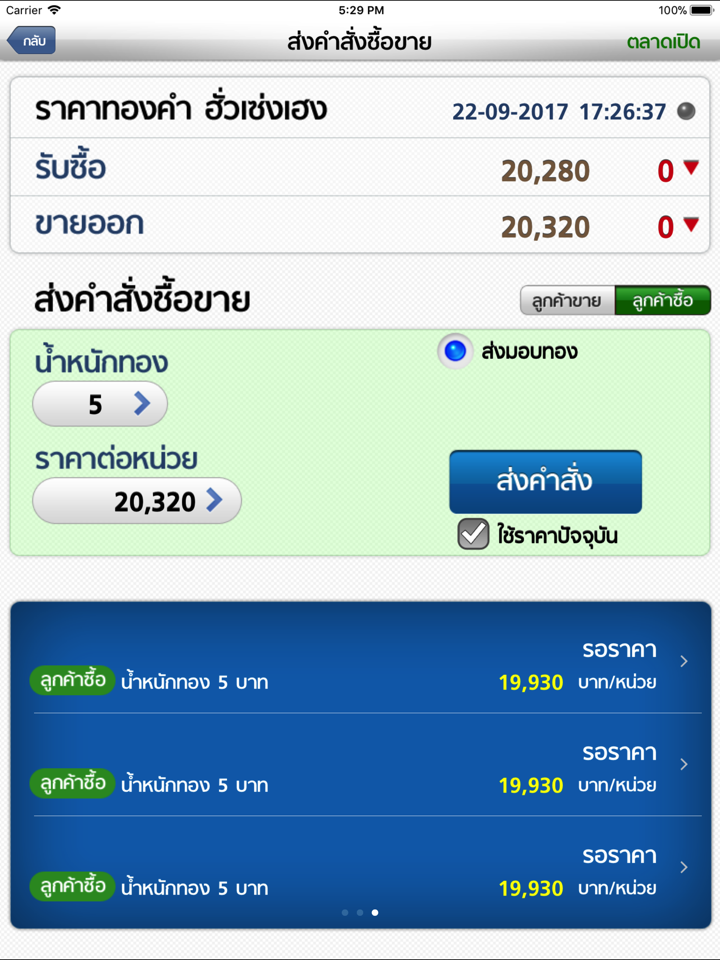Open the ราคาต่อหน่วย price field
This screenshot has height=960, width=720.
pos(137,501)
